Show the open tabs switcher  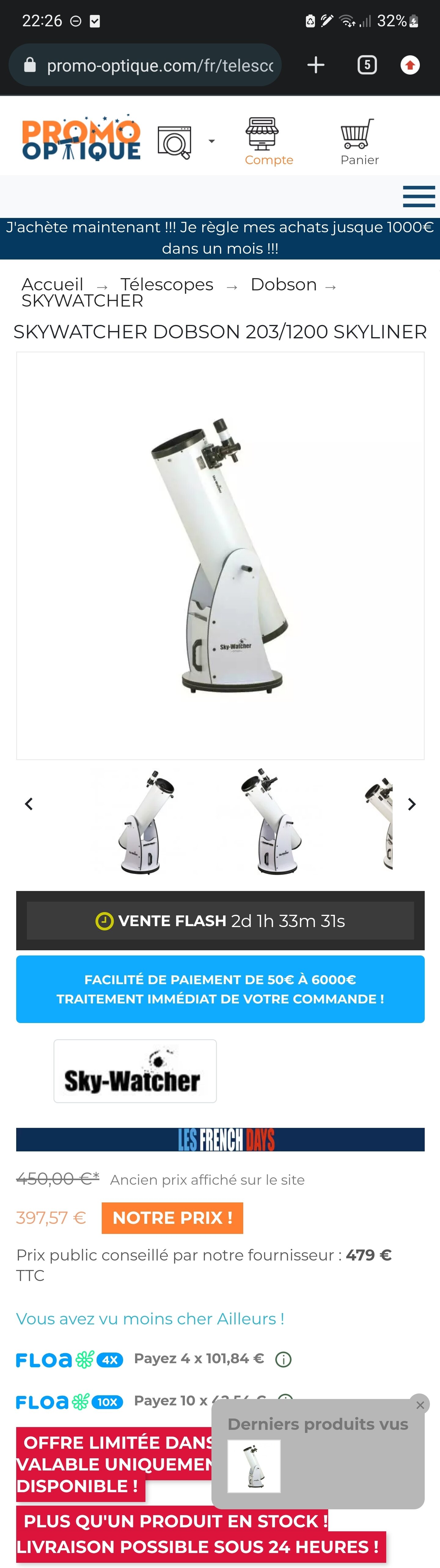coord(366,65)
